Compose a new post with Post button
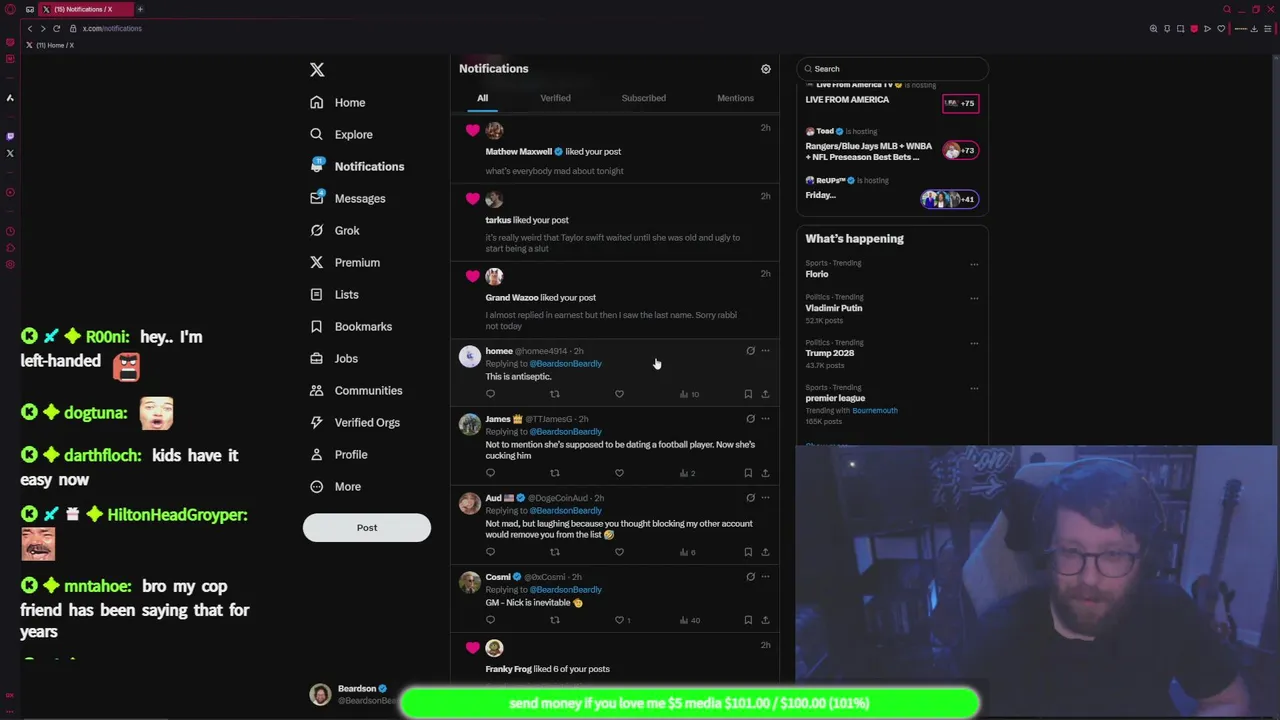The image size is (1280, 720). 367,528
